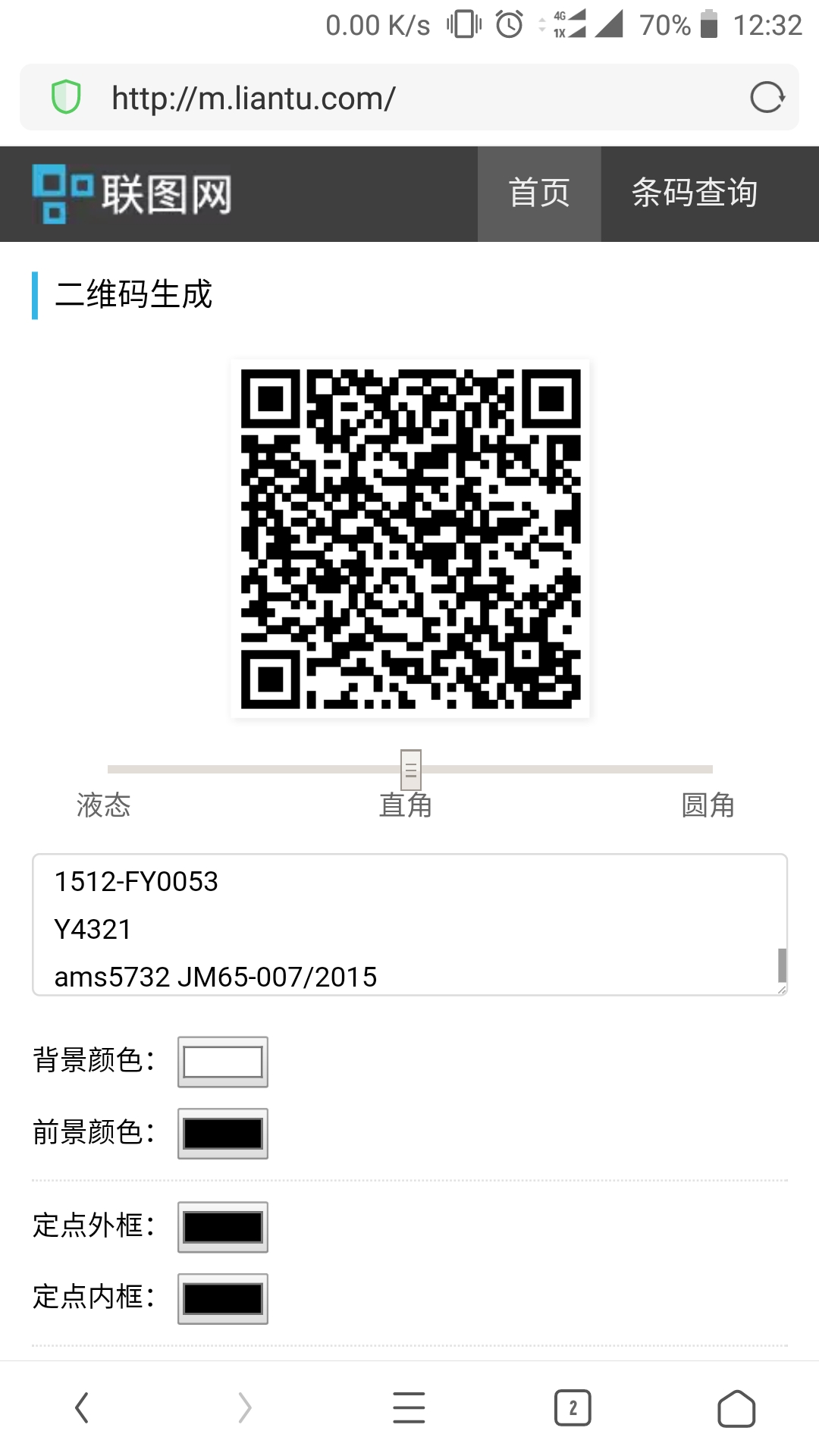Reload the page in the address bar
The image size is (819, 1456).
tap(767, 98)
